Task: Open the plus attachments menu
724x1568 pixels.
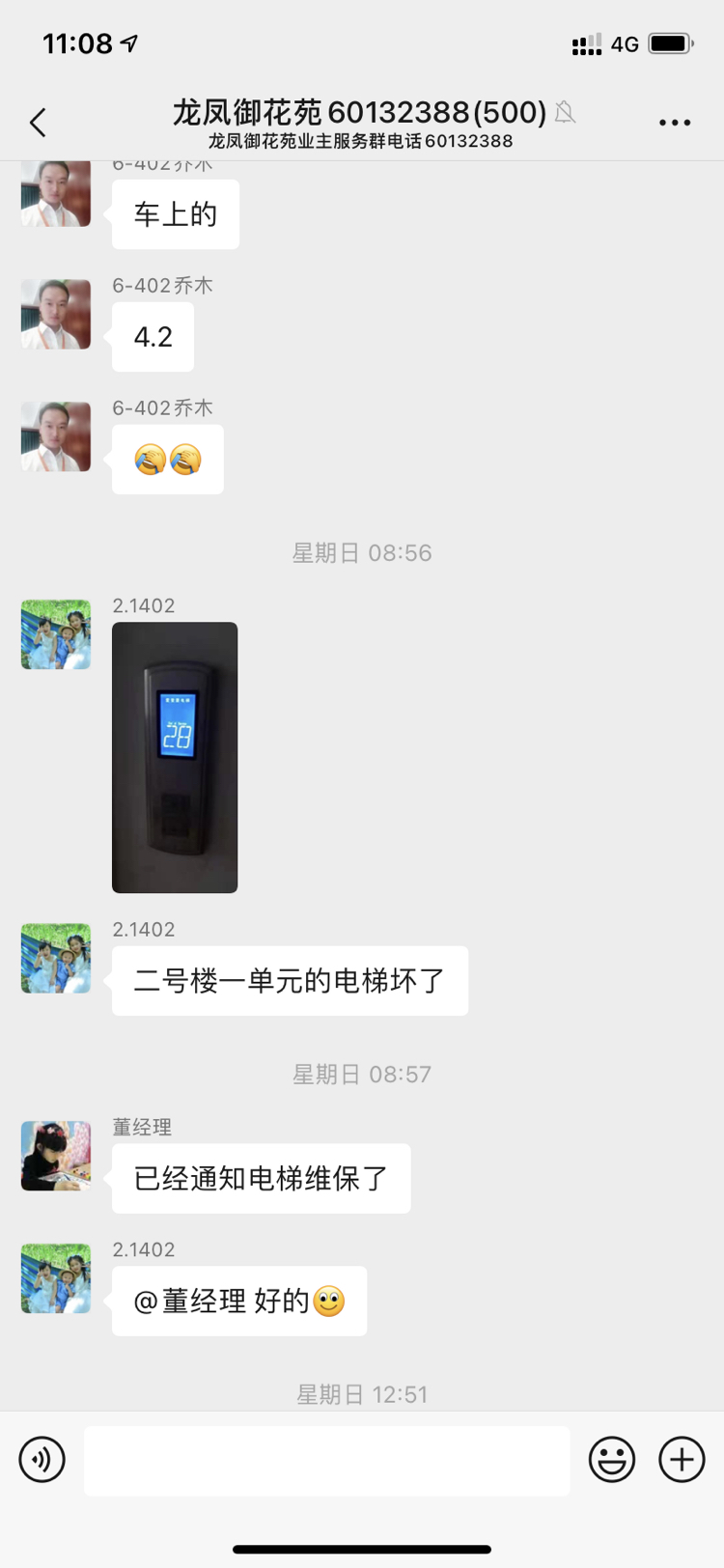Action: point(682,1459)
